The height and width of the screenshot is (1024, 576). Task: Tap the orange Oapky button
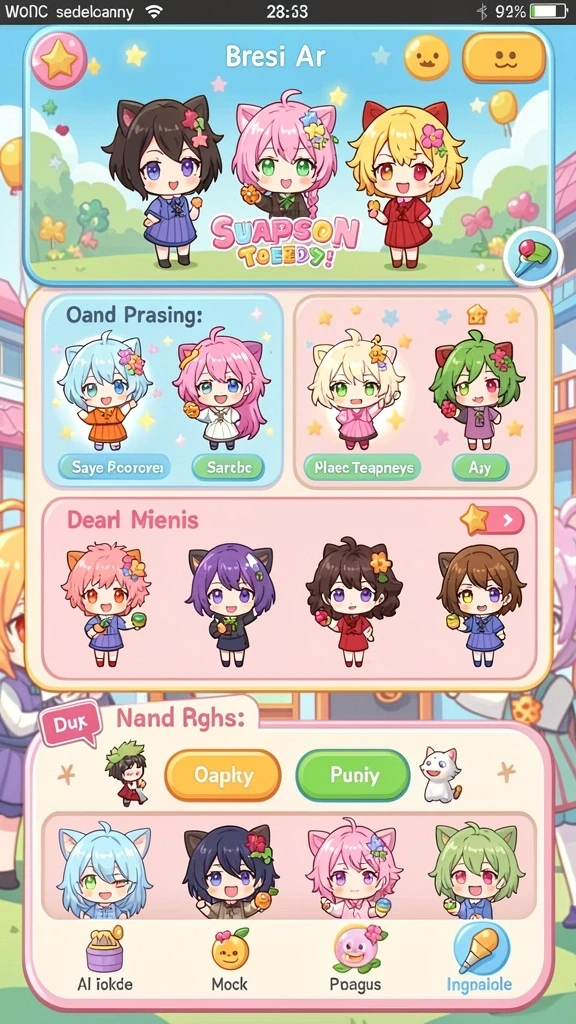click(223, 775)
